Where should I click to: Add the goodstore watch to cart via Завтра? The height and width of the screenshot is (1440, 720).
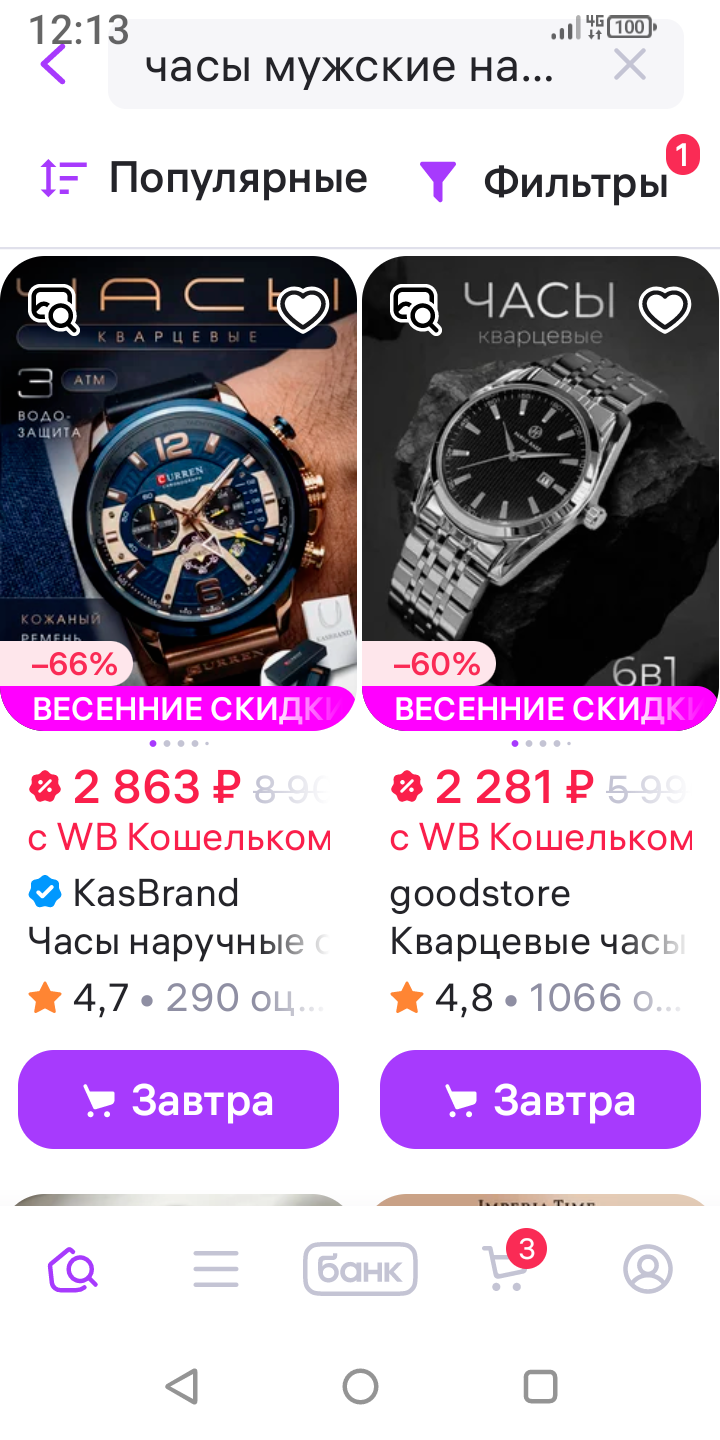540,1100
